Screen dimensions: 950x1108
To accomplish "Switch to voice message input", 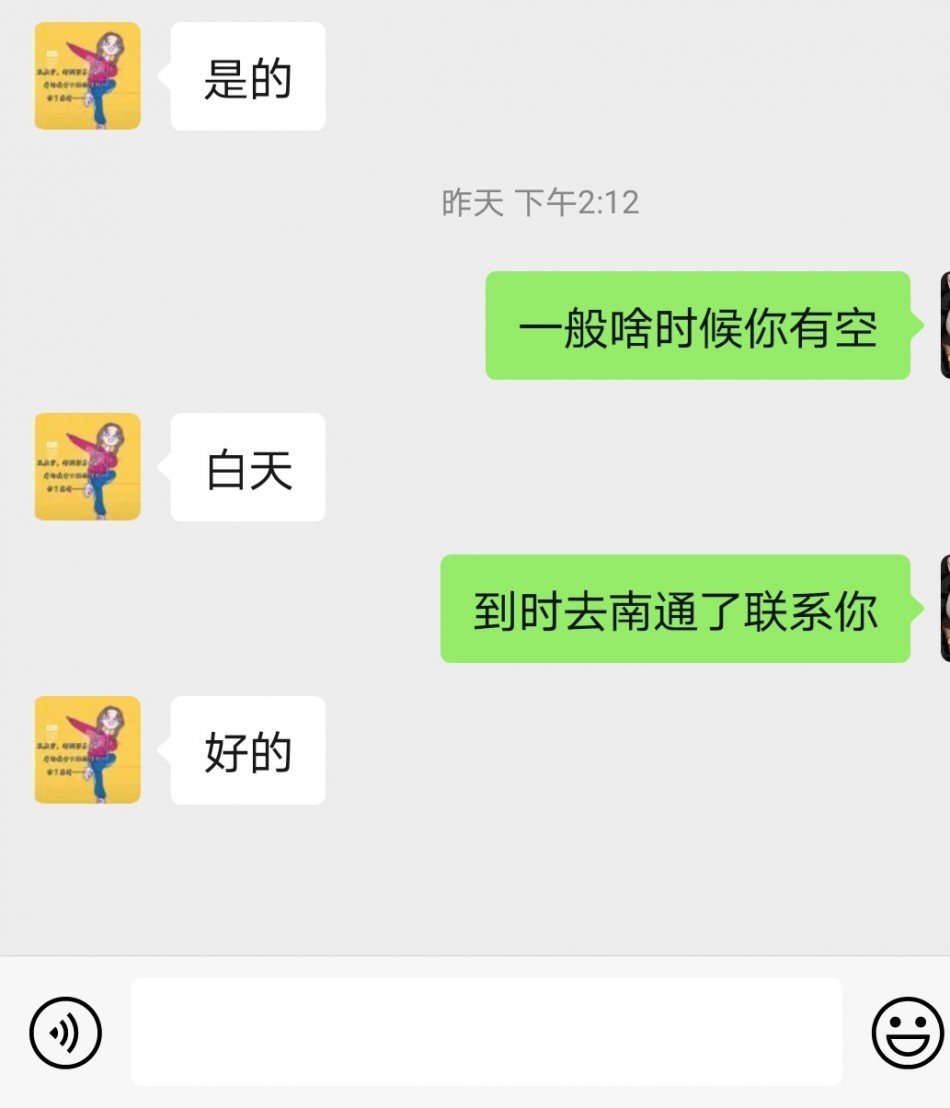I will point(65,1032).
